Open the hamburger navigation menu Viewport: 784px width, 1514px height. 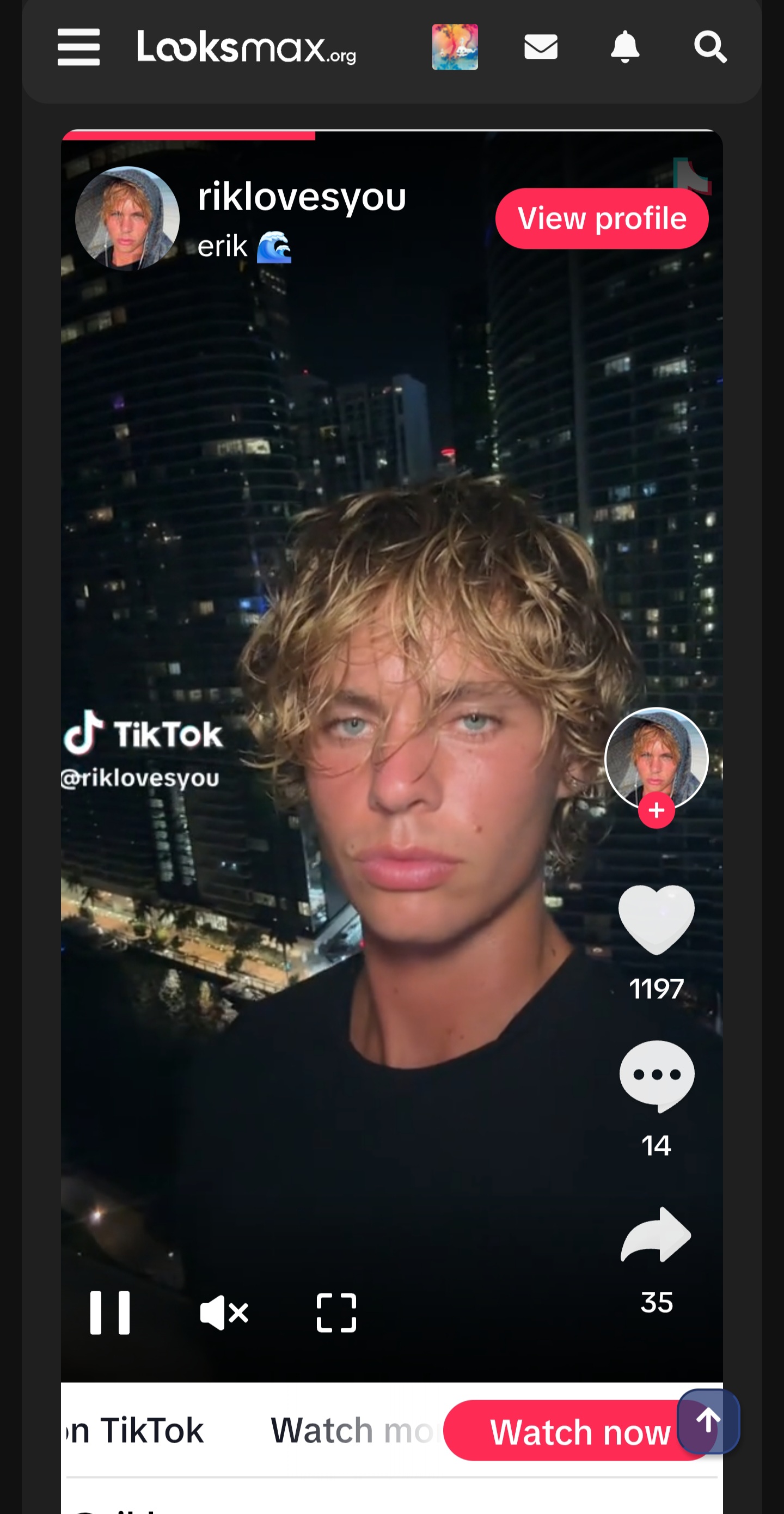78,47
